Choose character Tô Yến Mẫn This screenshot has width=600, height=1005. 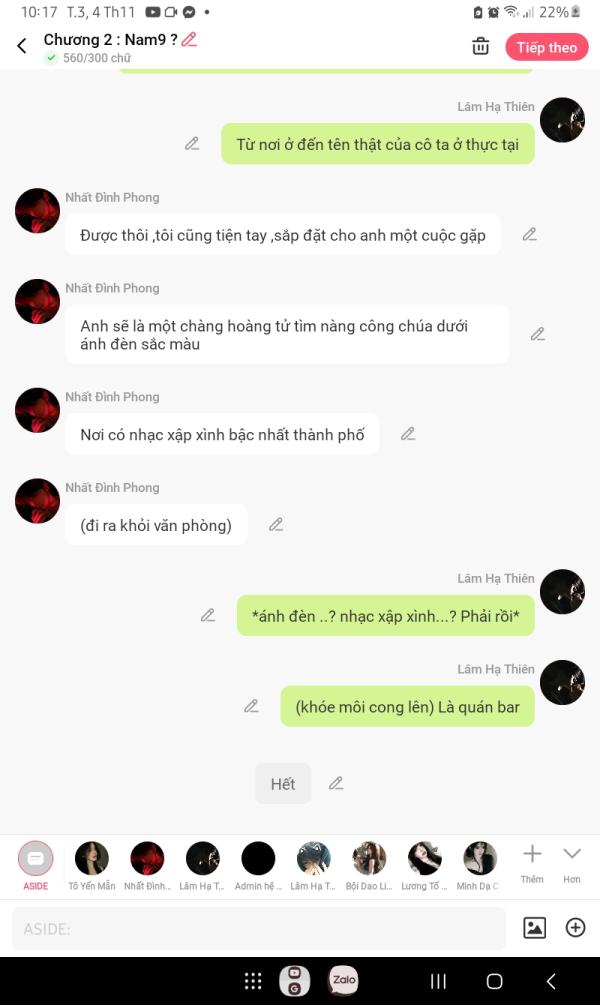point(92,865)
